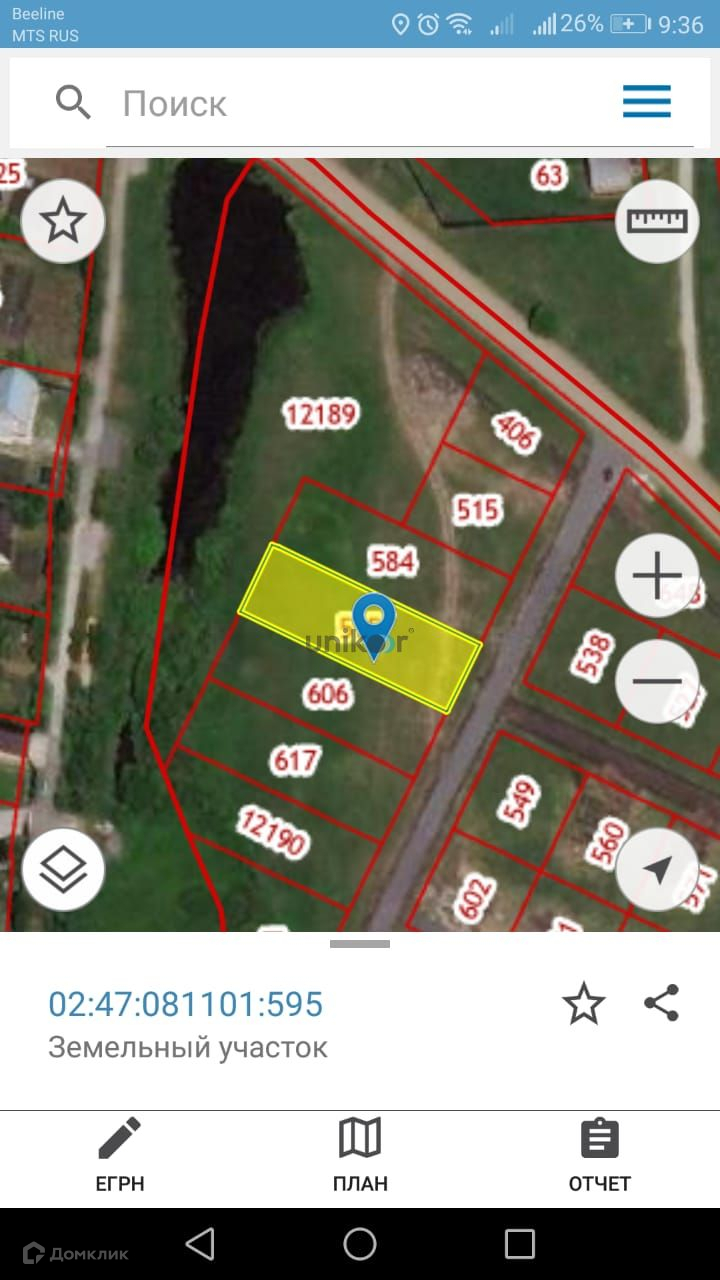The image size is (720, 1280).
Task: Add parcel 02:47:081101:595 to favorites
Action: click(584, 1003)
